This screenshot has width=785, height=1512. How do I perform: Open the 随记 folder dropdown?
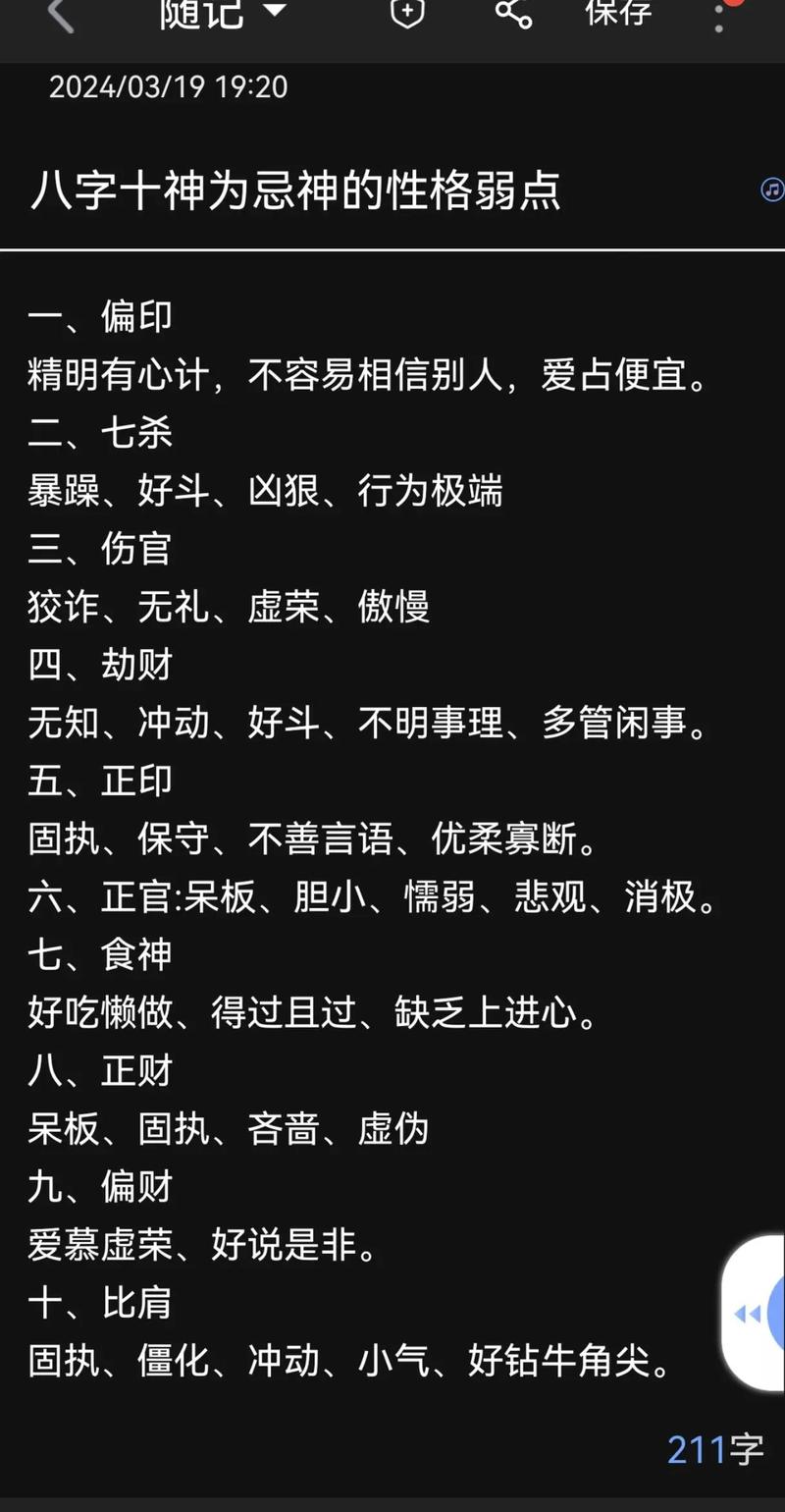pos(223,12)
